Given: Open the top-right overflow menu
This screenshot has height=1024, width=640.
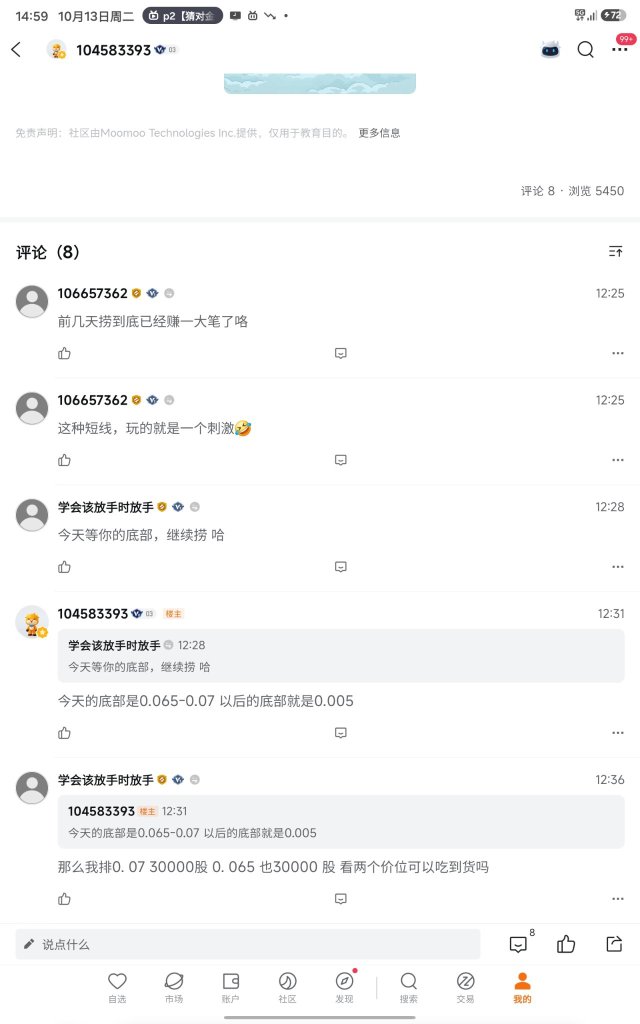Looking at the screenshot, I should 619,50.
